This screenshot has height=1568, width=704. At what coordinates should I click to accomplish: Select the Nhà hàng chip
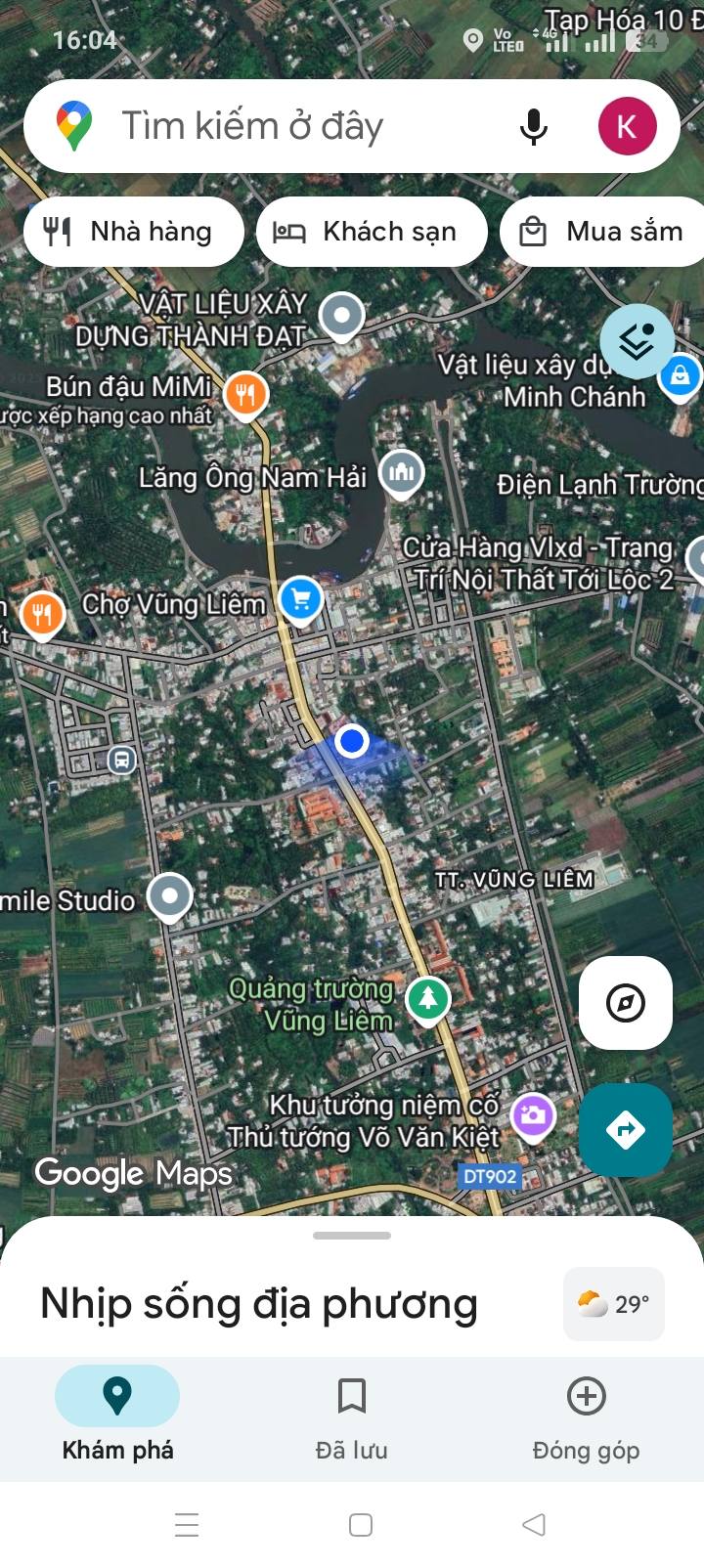[133, 232]
